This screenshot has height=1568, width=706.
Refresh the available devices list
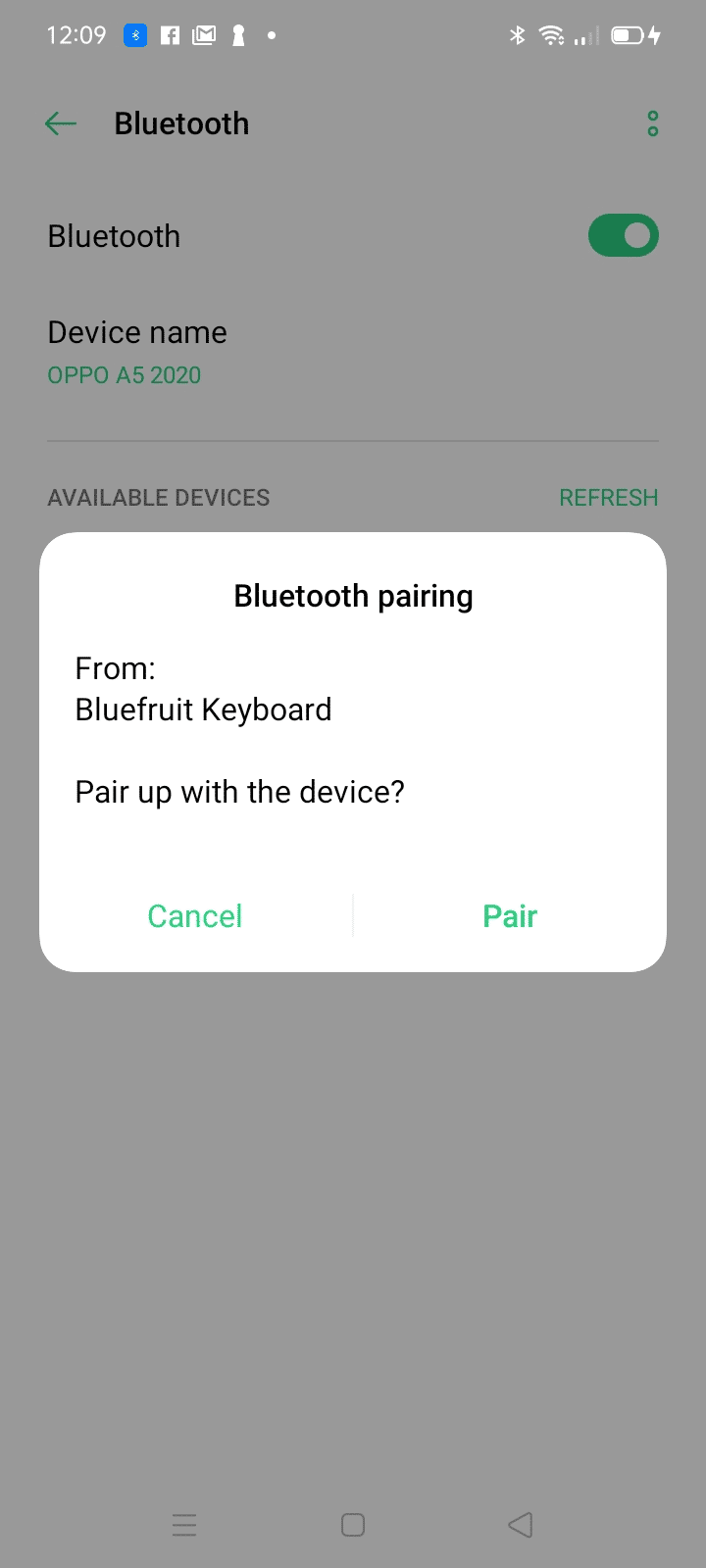[x=608, y=498]
